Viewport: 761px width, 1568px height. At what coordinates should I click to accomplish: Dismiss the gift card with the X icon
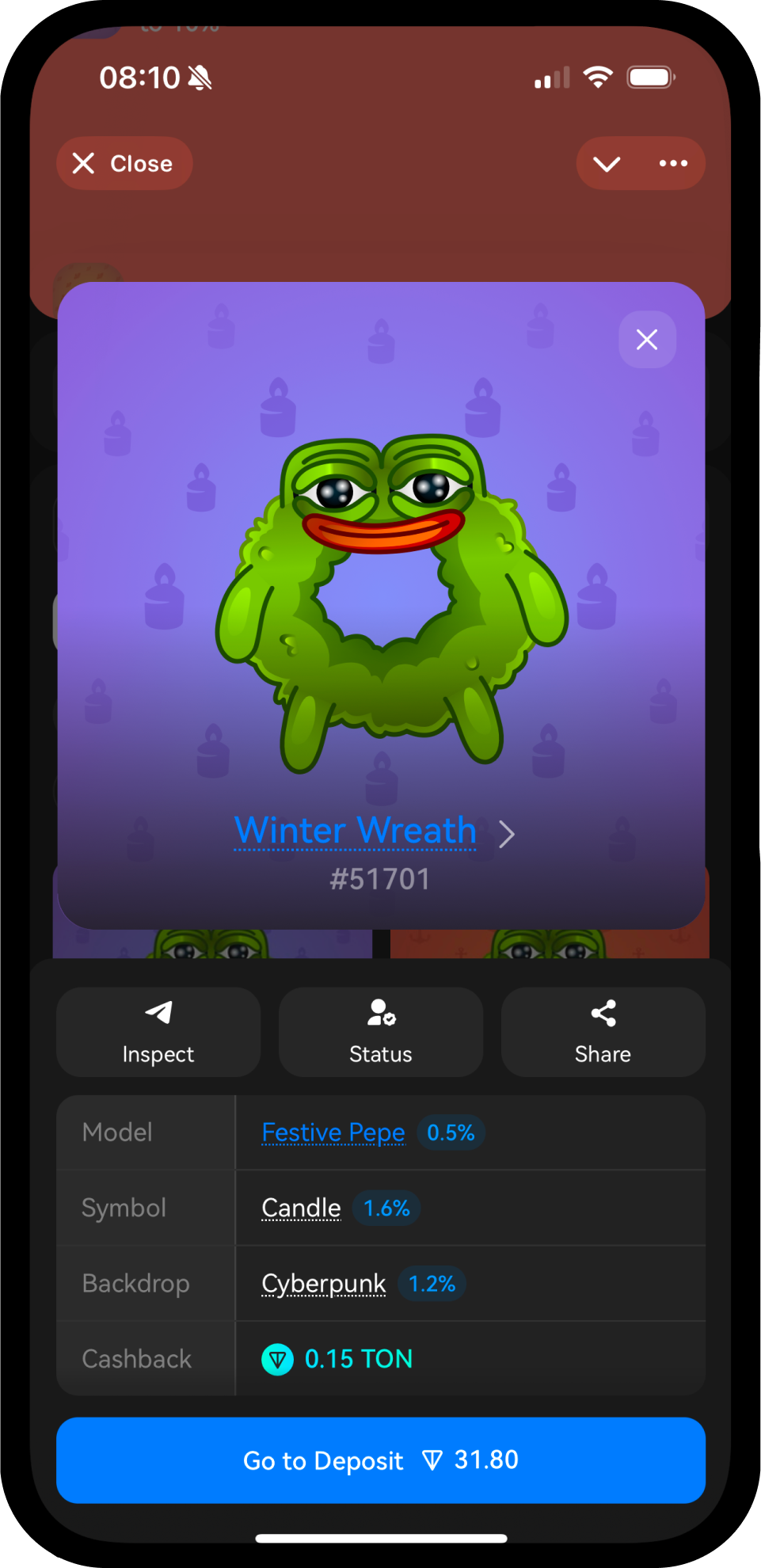tap(647, 340)
